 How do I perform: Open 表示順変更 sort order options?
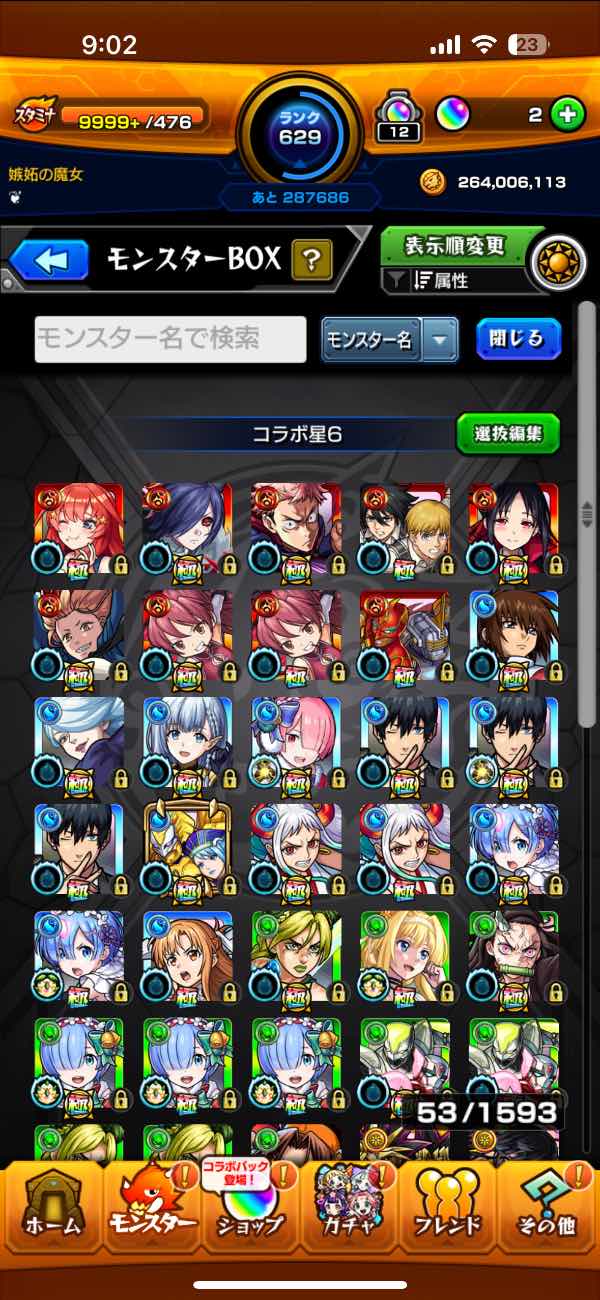[453, 246]
